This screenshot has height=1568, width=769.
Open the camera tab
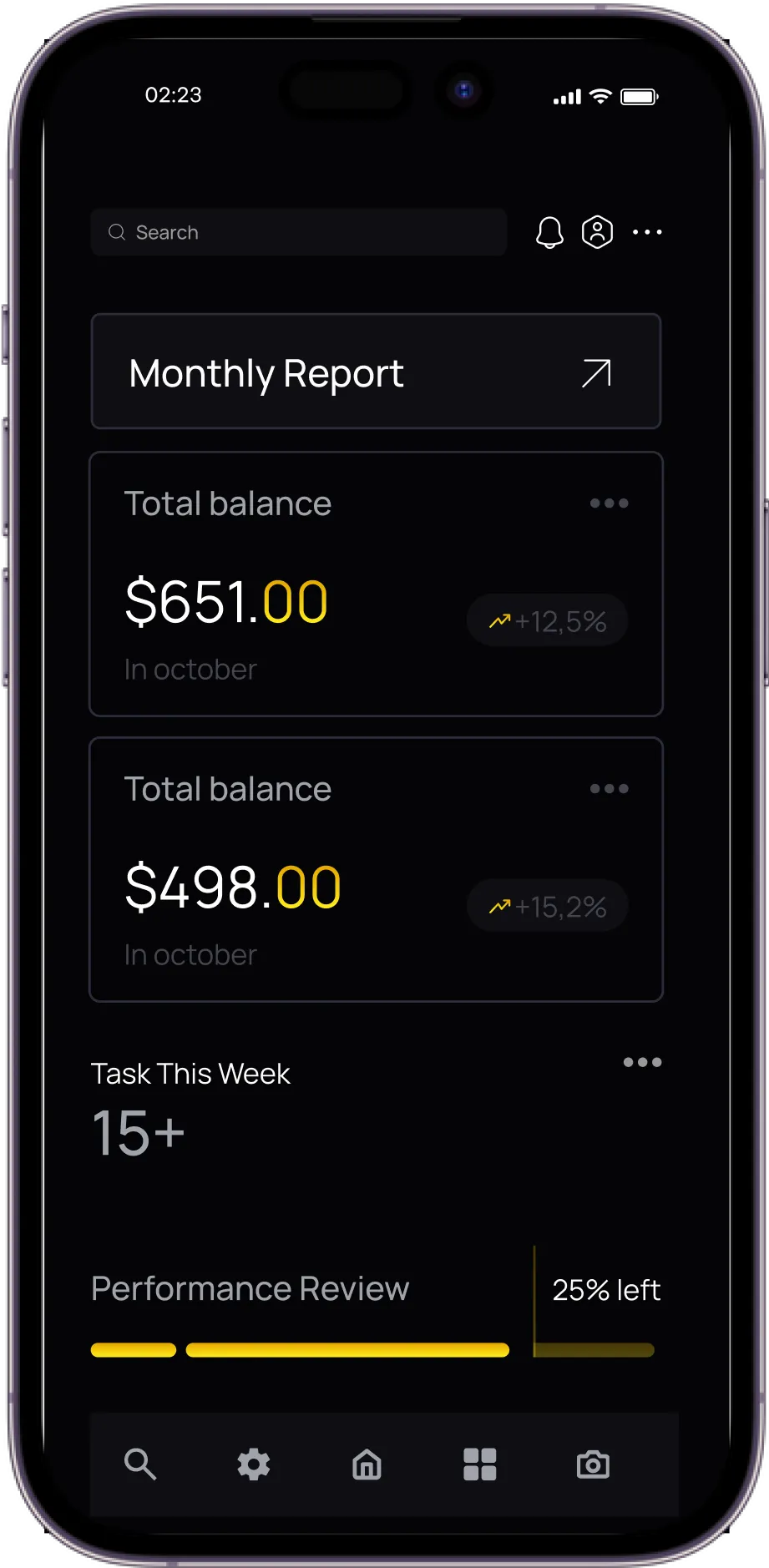tap(593, 1464)
